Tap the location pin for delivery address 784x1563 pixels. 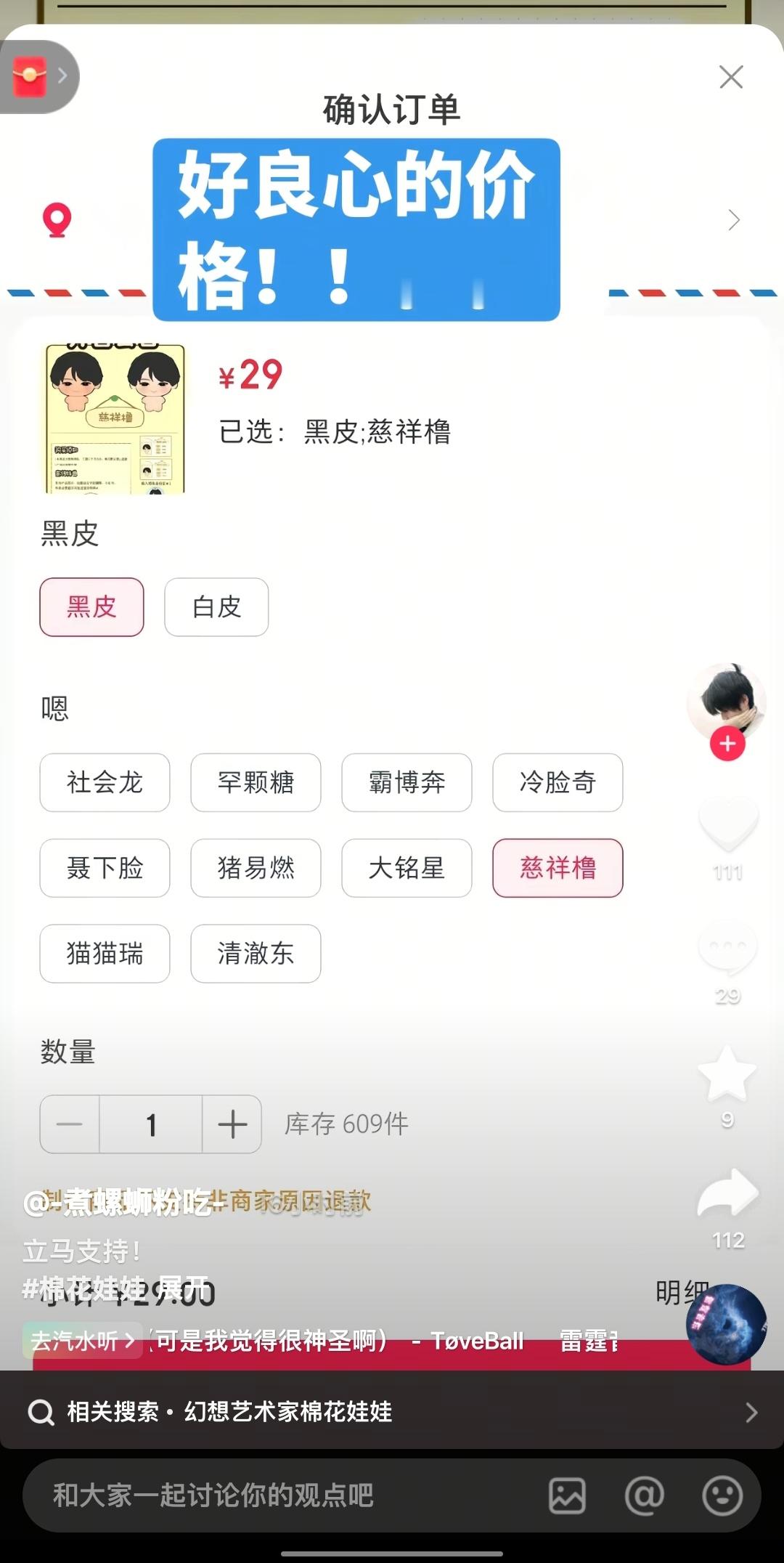[57, 220]
